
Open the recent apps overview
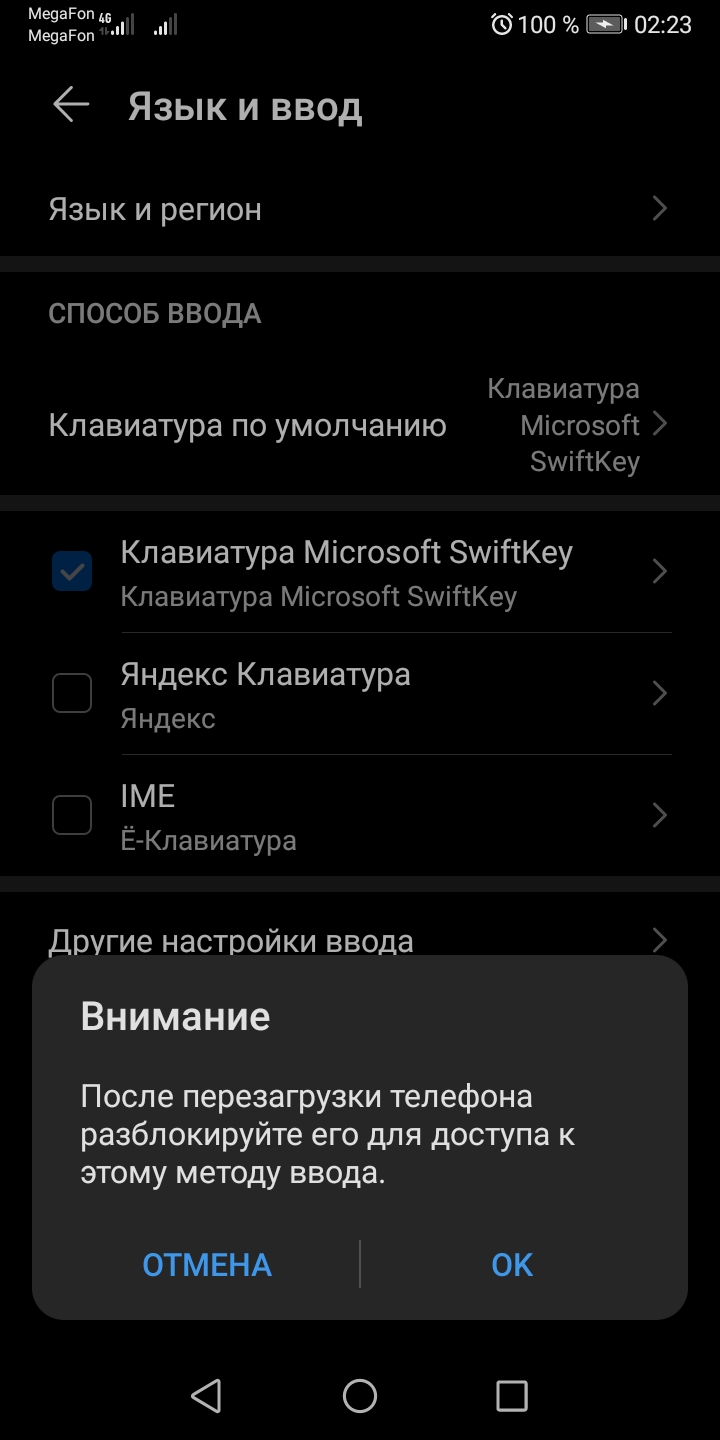click(x=512, y=1396)
